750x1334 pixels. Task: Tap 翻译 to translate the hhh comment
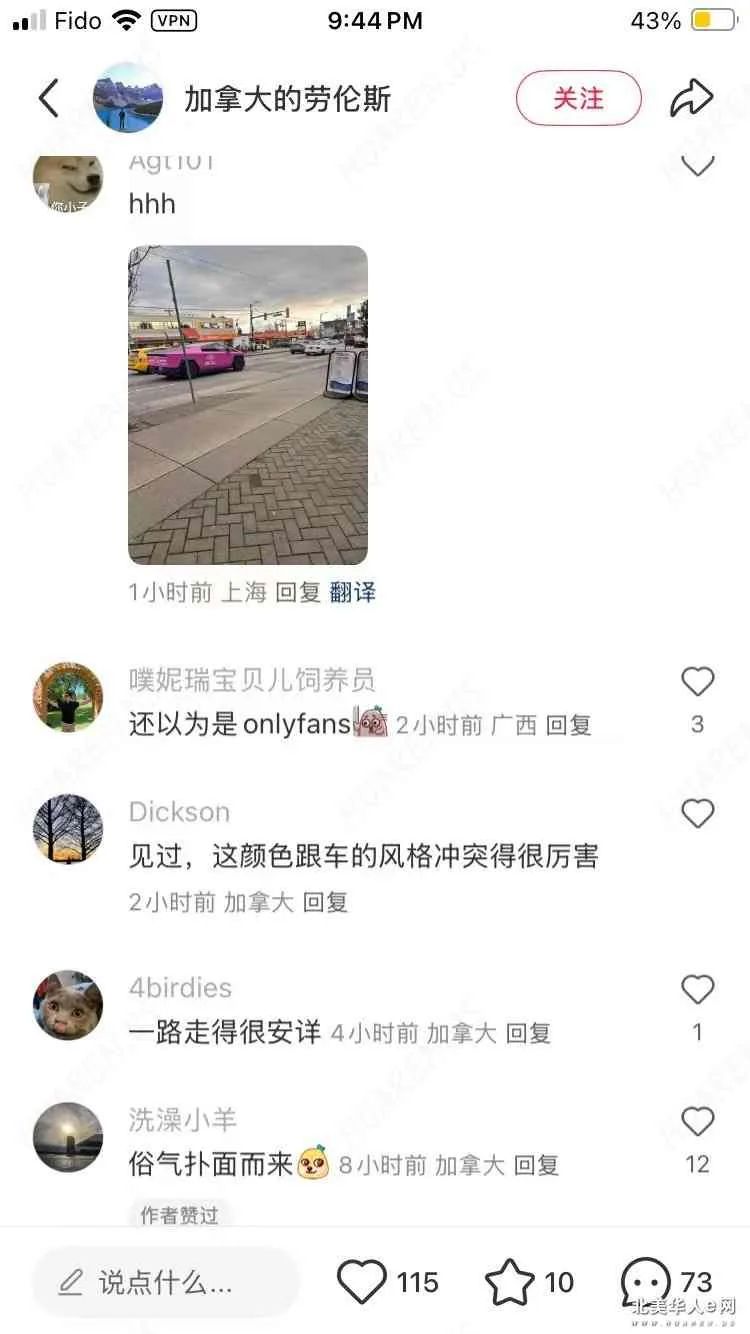pyautogui.click(x=353, y=592)
